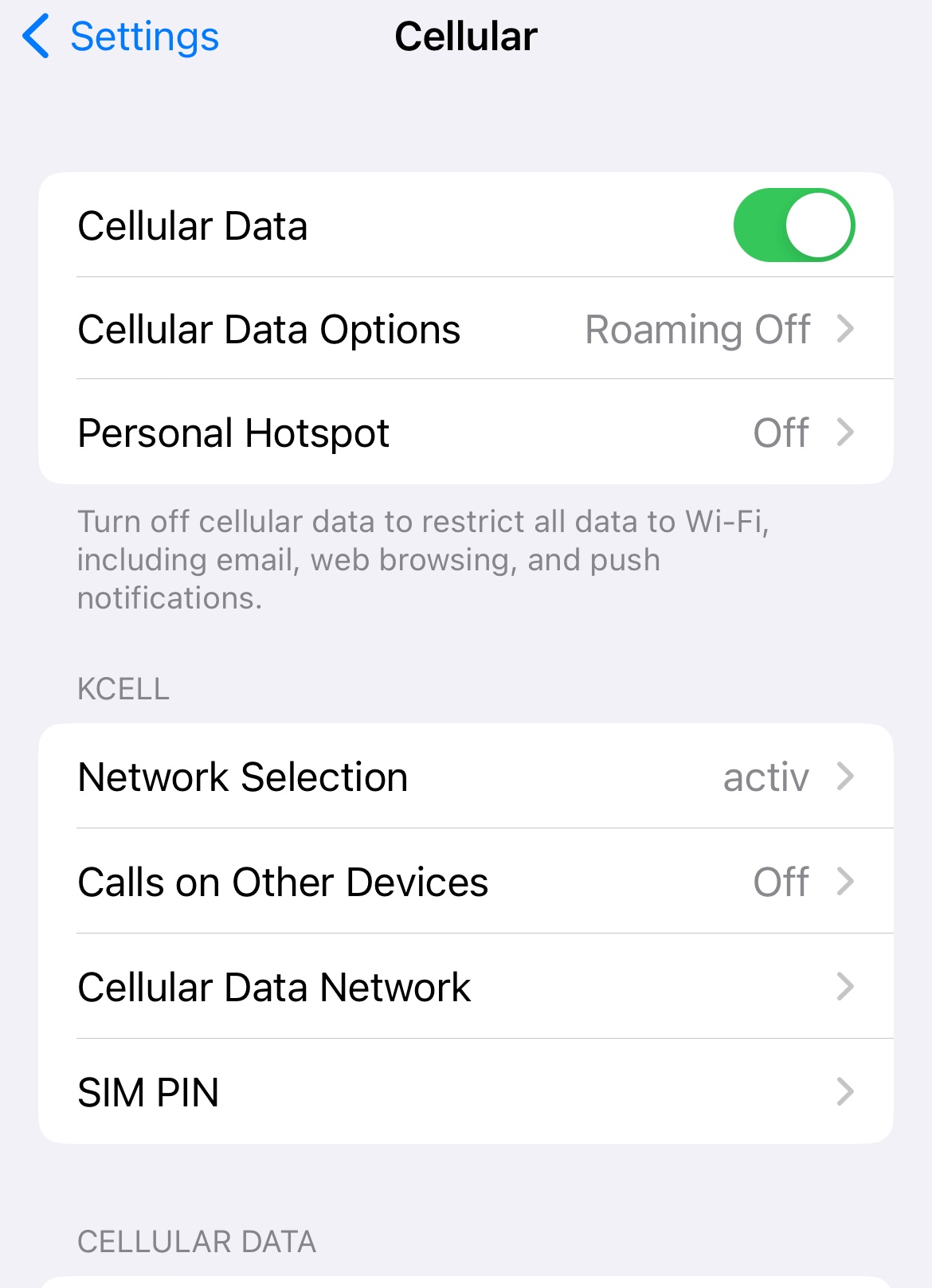Open SIM PIN settings
The image size is (932, 1288).
148,1092
